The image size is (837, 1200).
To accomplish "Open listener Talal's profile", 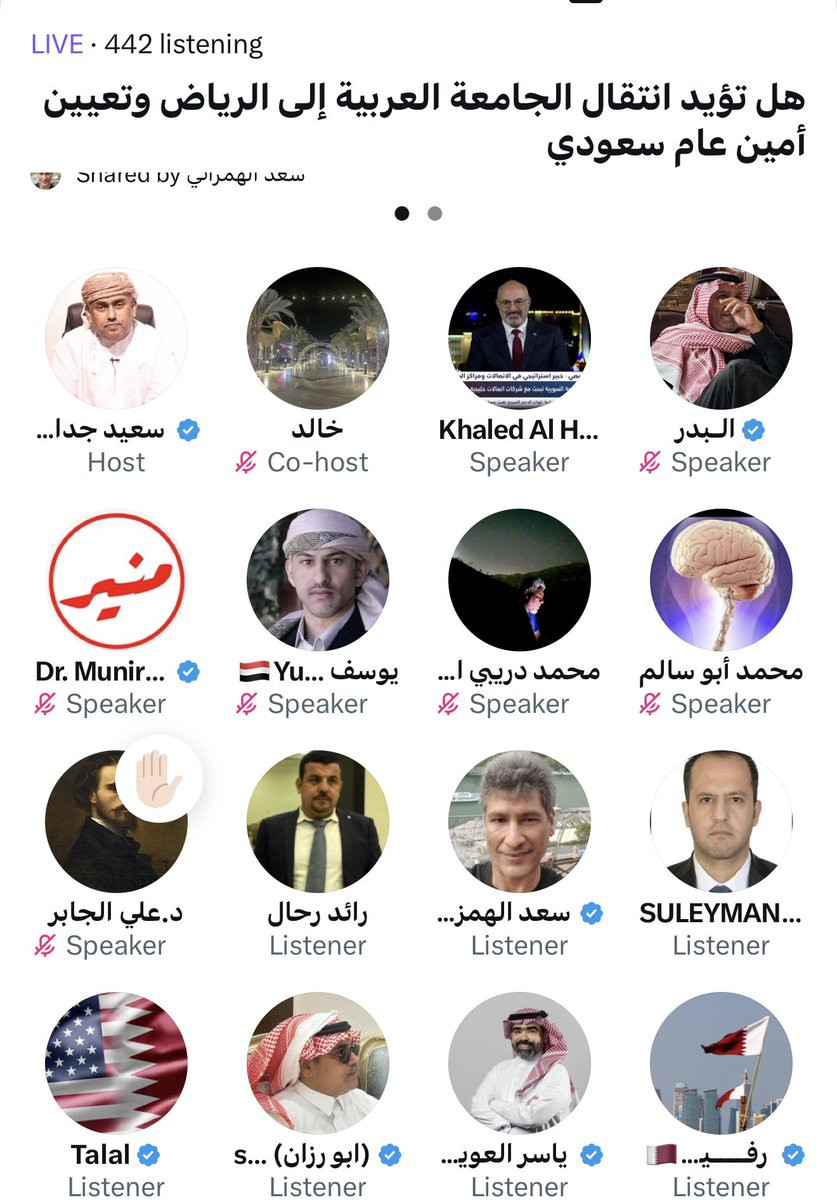I will pos(116,1063).
